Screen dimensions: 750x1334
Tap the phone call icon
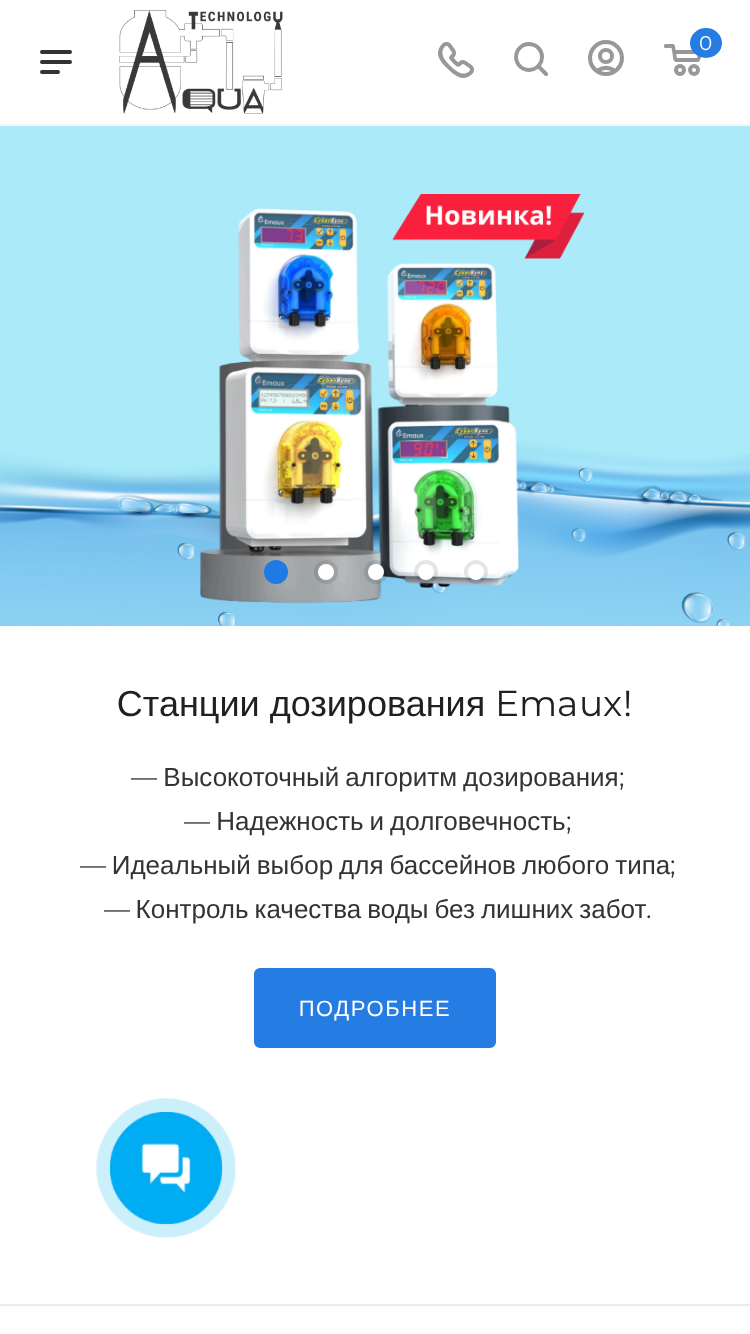click(x=456, y=60)
